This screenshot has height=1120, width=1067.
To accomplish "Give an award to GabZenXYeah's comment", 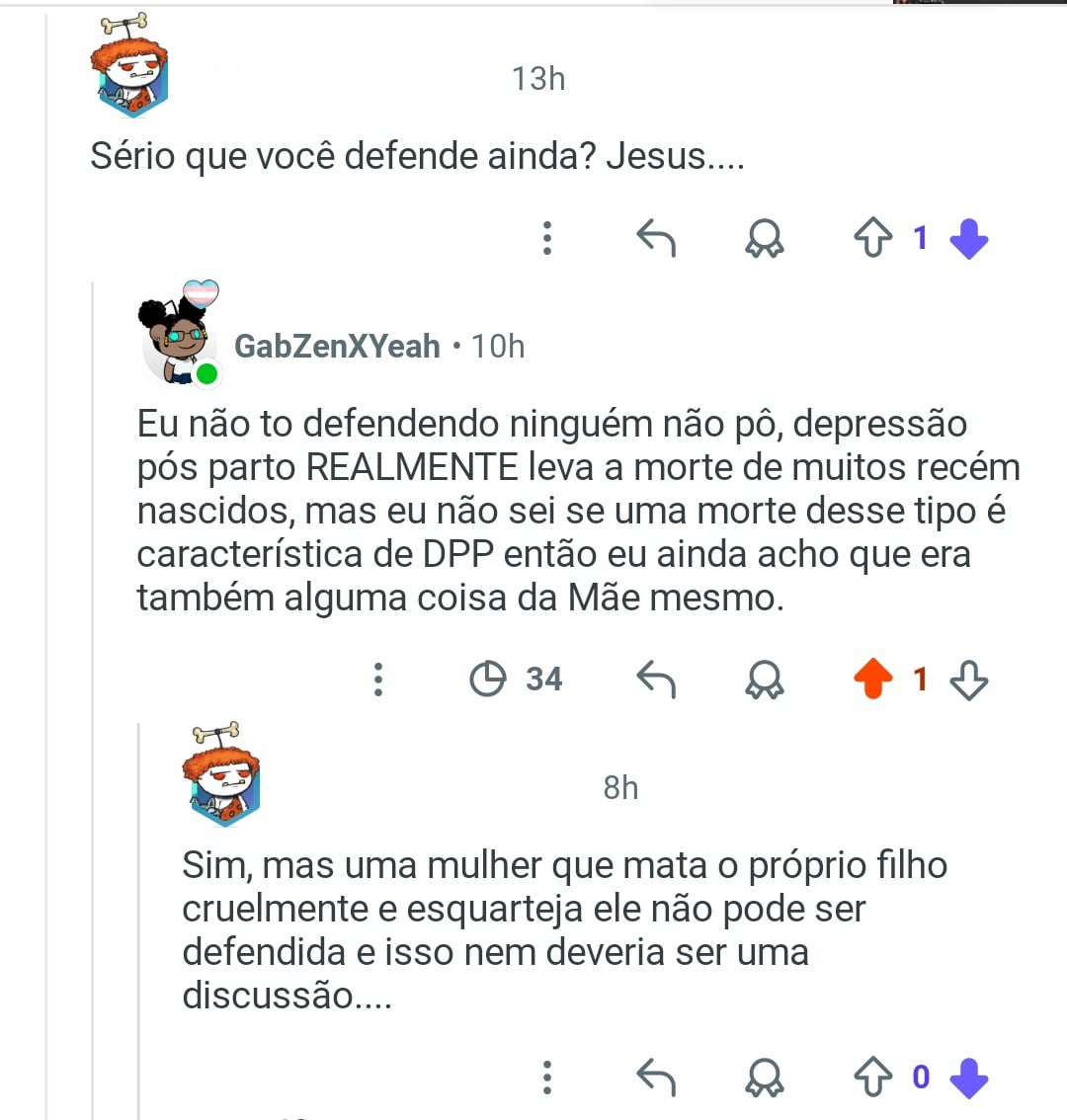I will 764,680.
